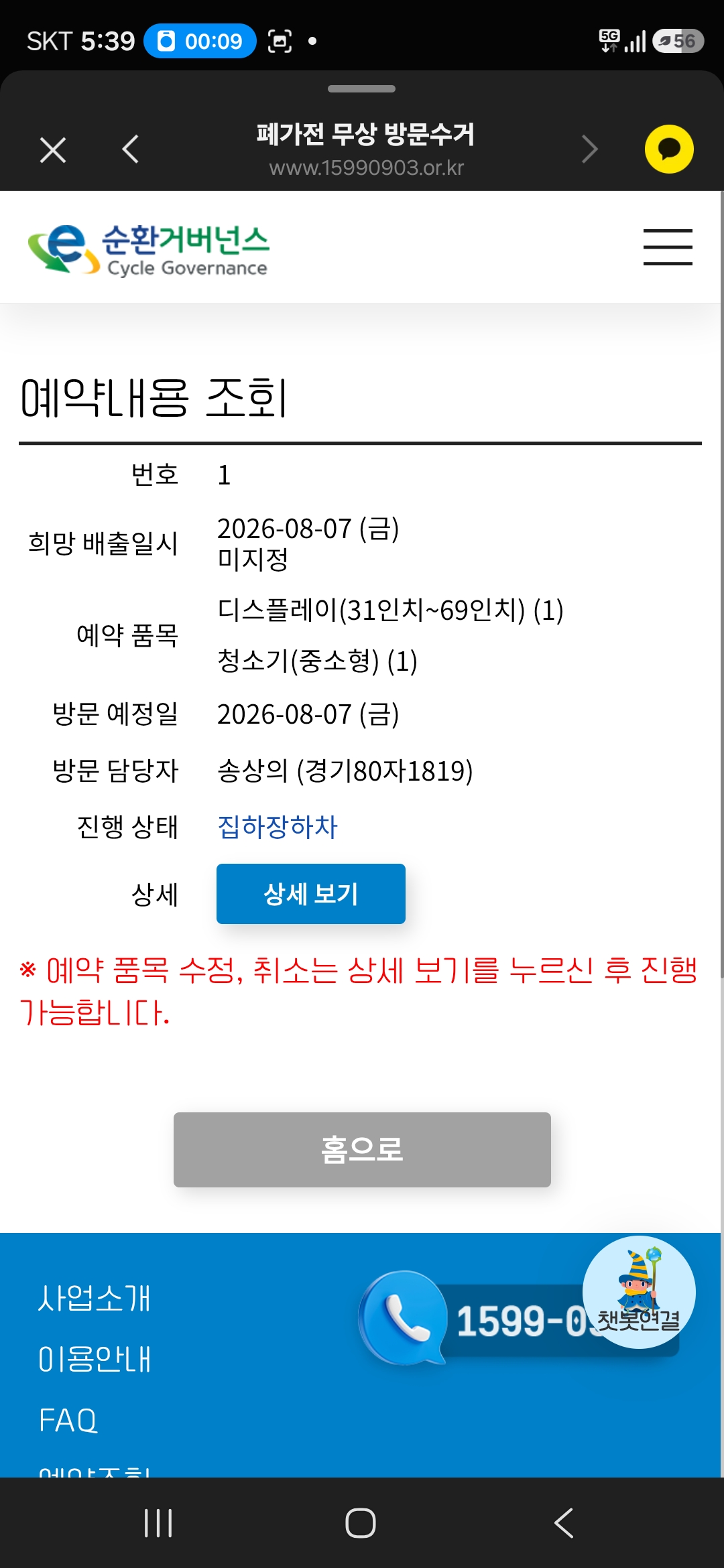Image resolution: width=724 pixels, height=1568 pixels.
Task: Tap the system home button
Action: pos(361,1523)
